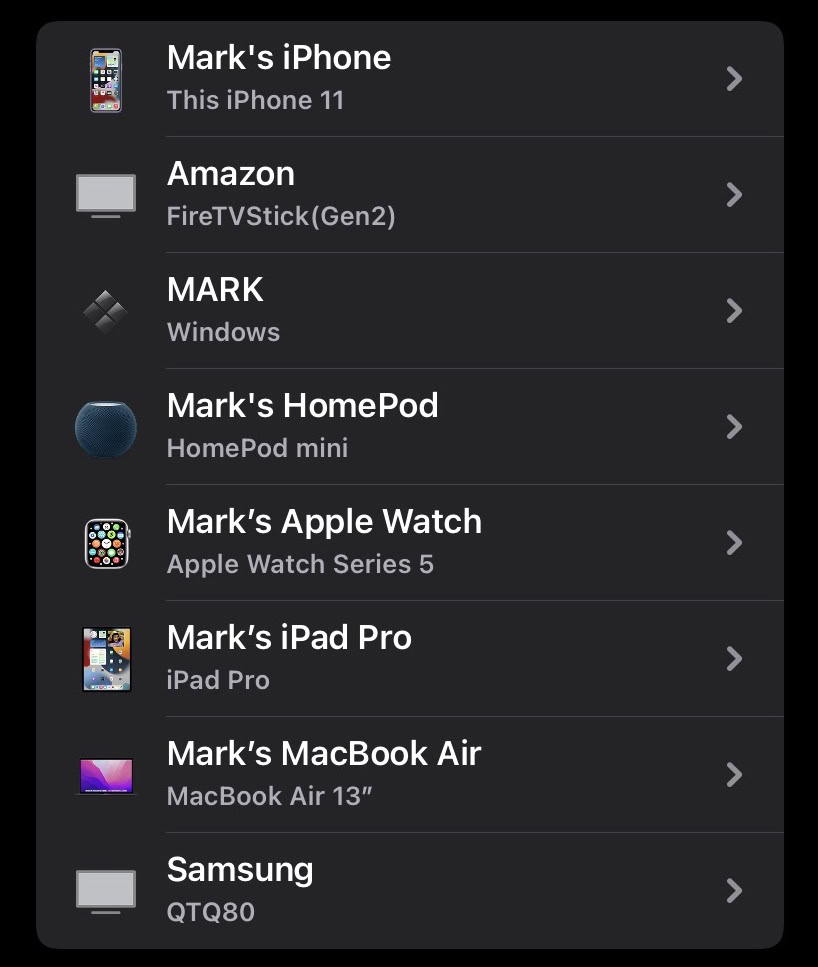View Mark's HomePod mini details
The image size is (818, 967).
pyautogui.click(x=409, y=426)
